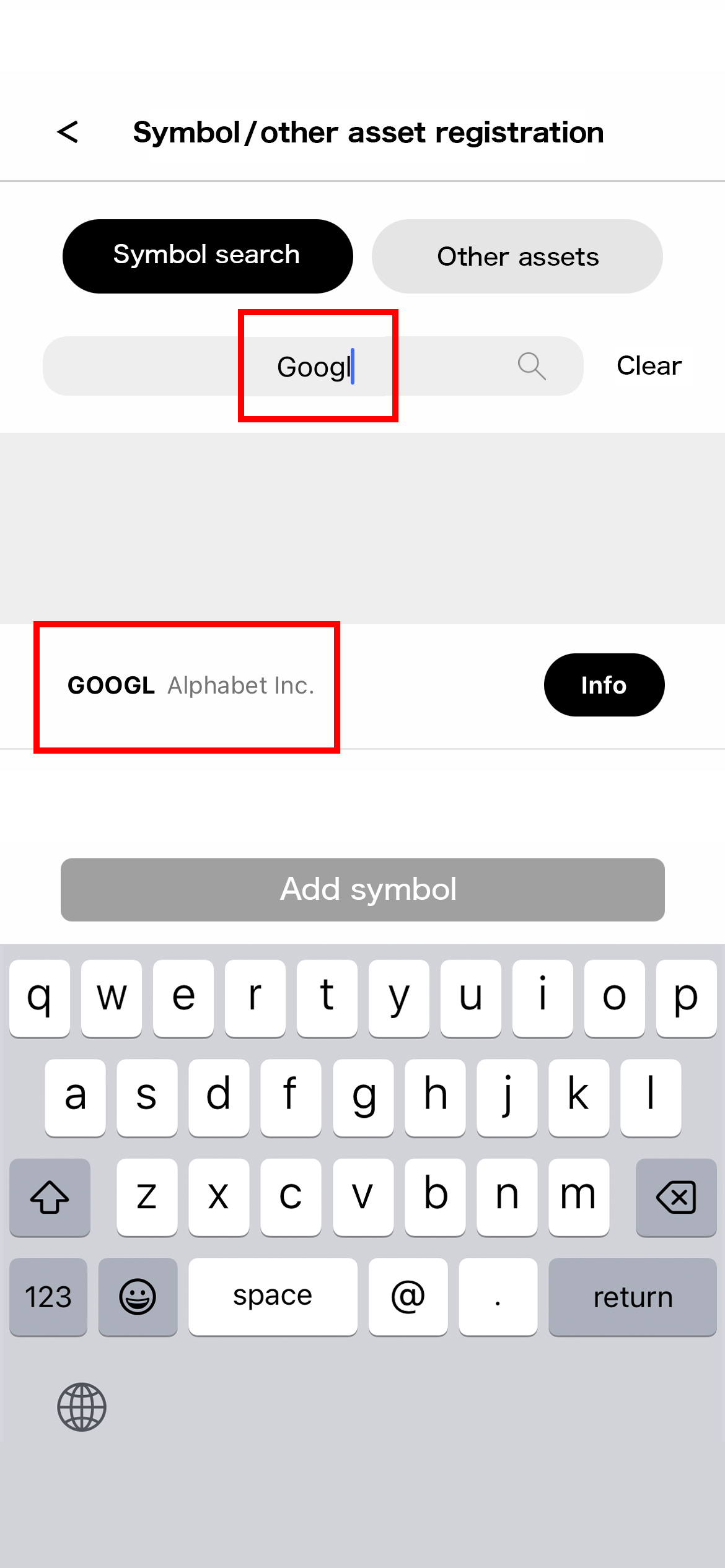Tap the globe language switch key
This screenshot has width=725, height=1568.
pyautogui.click(x=82, y=1407)
